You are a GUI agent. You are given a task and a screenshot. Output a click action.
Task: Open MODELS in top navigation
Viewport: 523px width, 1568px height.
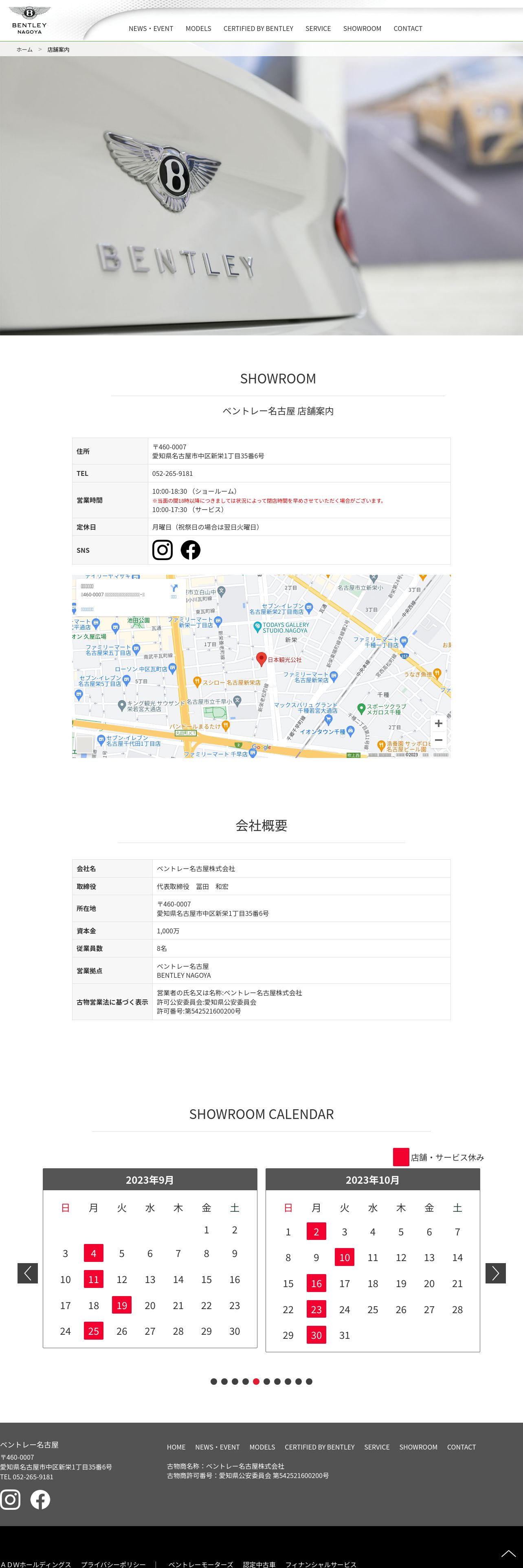tap(198, 28)
